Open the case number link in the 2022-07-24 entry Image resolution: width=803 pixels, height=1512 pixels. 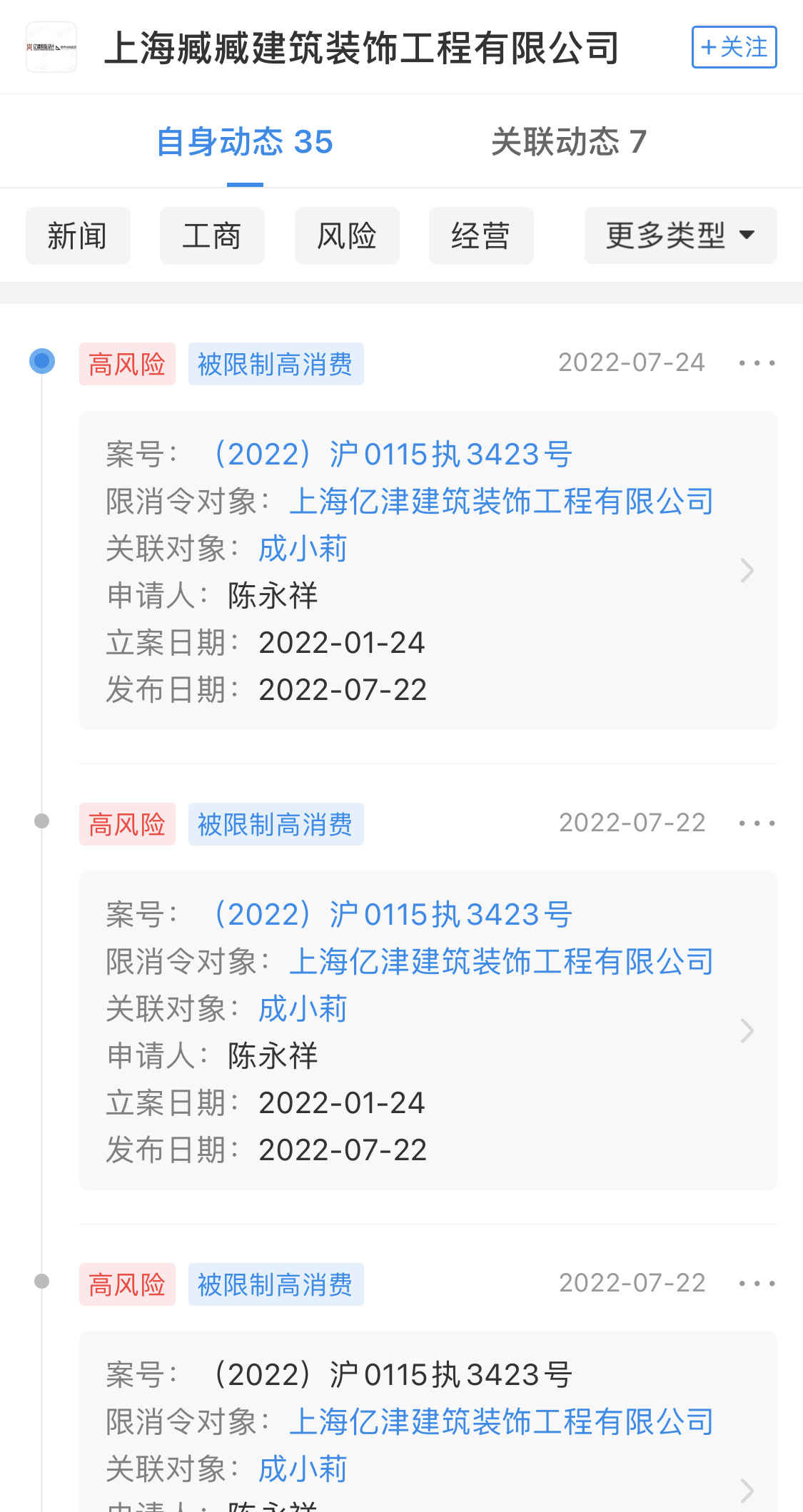tap(391, 455)
